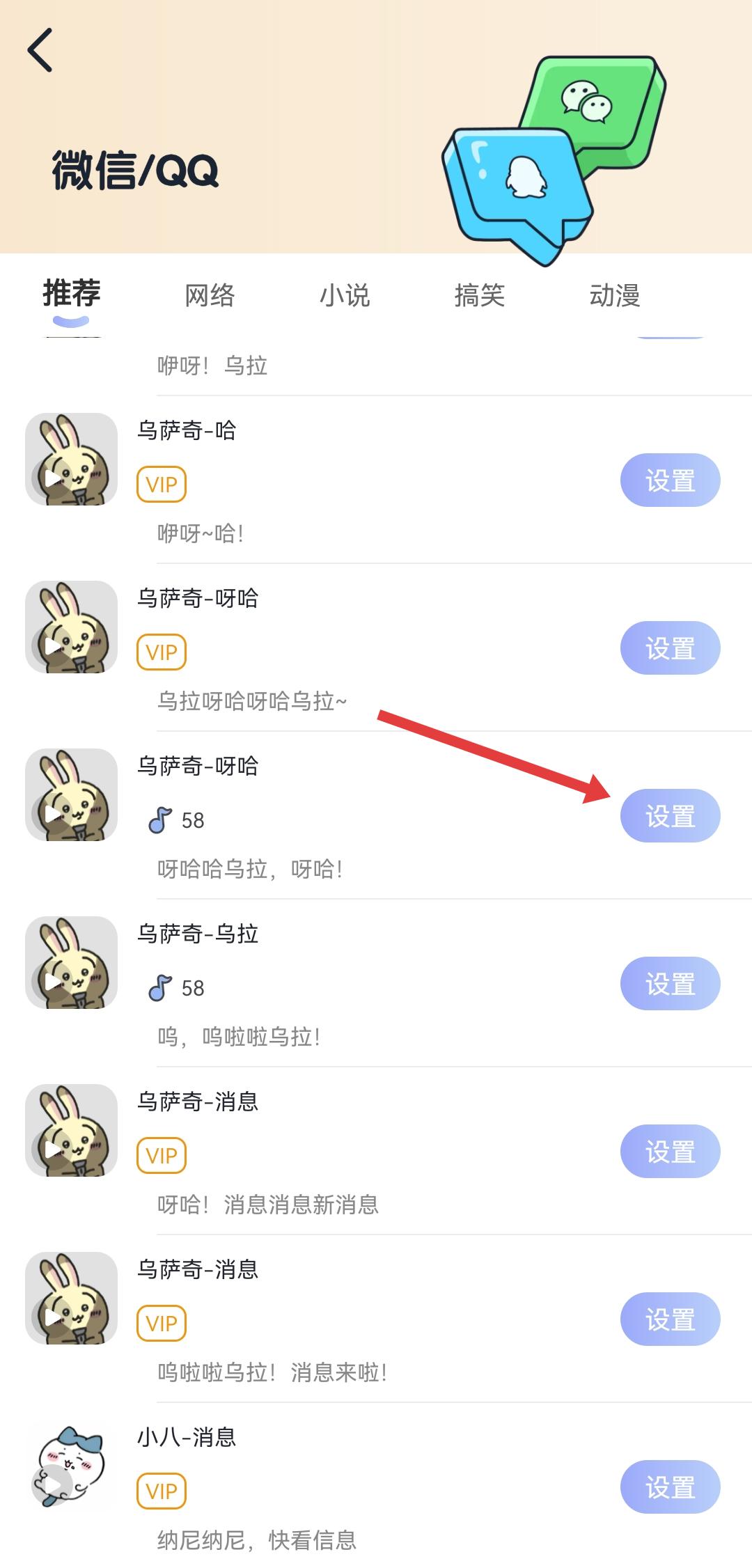Tap 设置 for the 乌拉呀哈呀哈乌拉~ ringtone
The width and height of the screenshot is (752, 1568).
click(x=670, y=648)
